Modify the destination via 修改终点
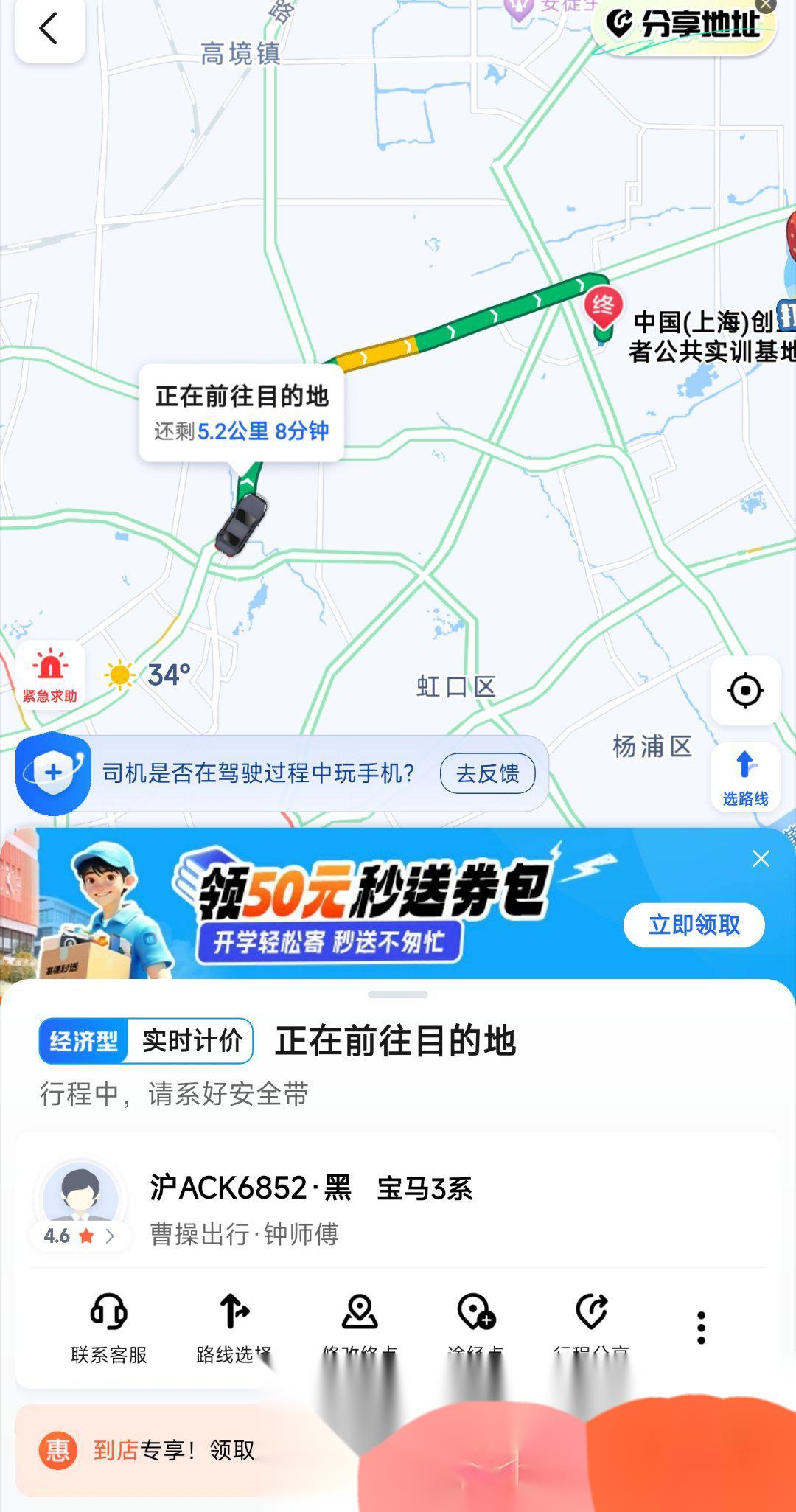 [360, 1328]
